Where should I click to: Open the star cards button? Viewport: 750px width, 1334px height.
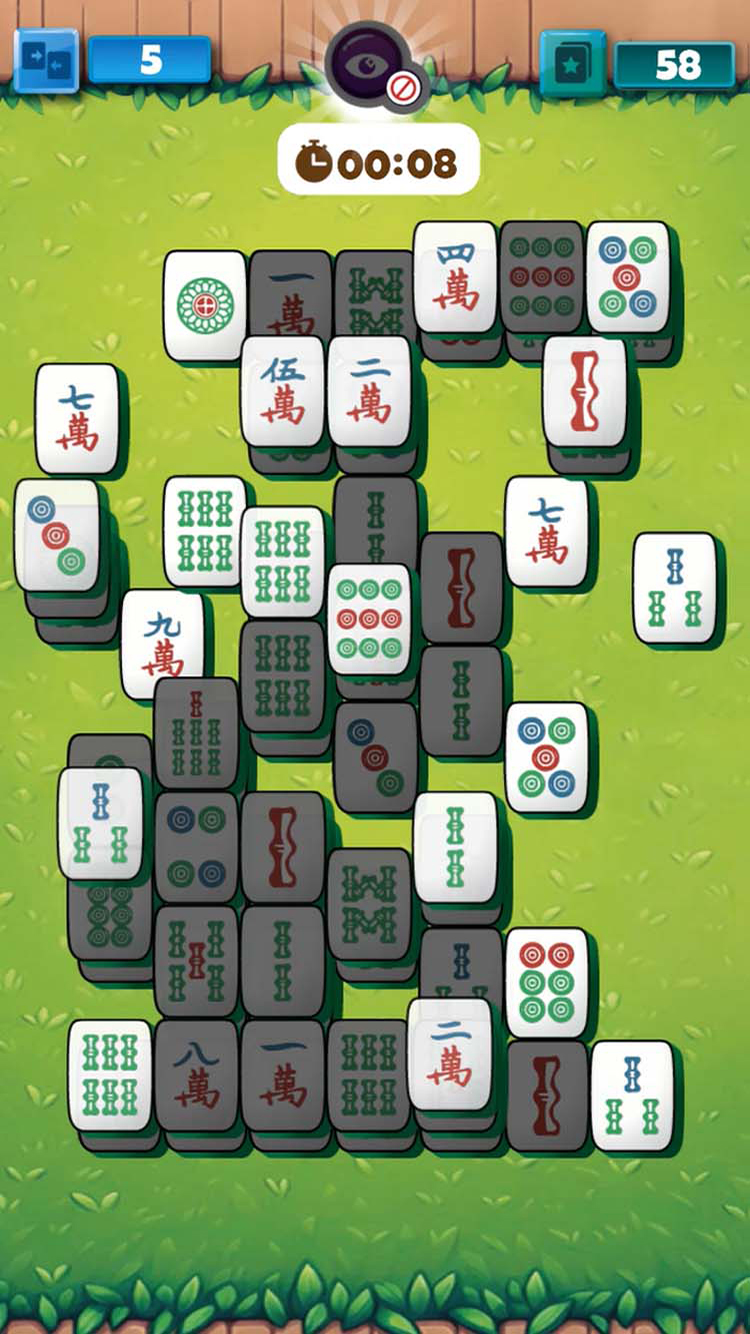click(x=573, y=63)
